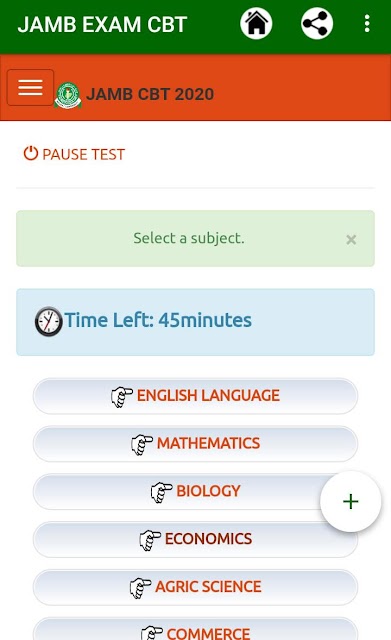
Task: Select Commerce subject
Action: point(196,629)
